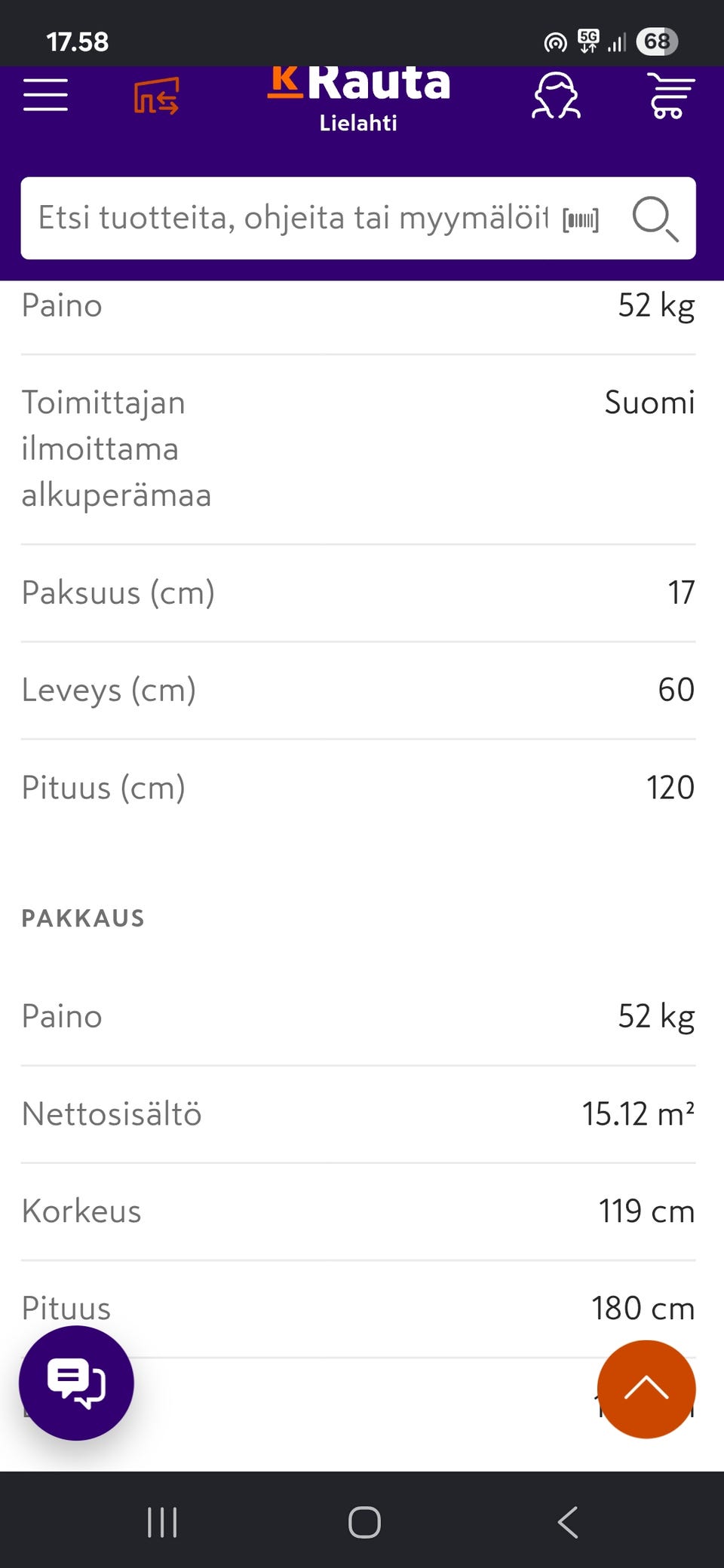Open the hamburger menu
Screen dimensions: 724x1568
point(45,95)
